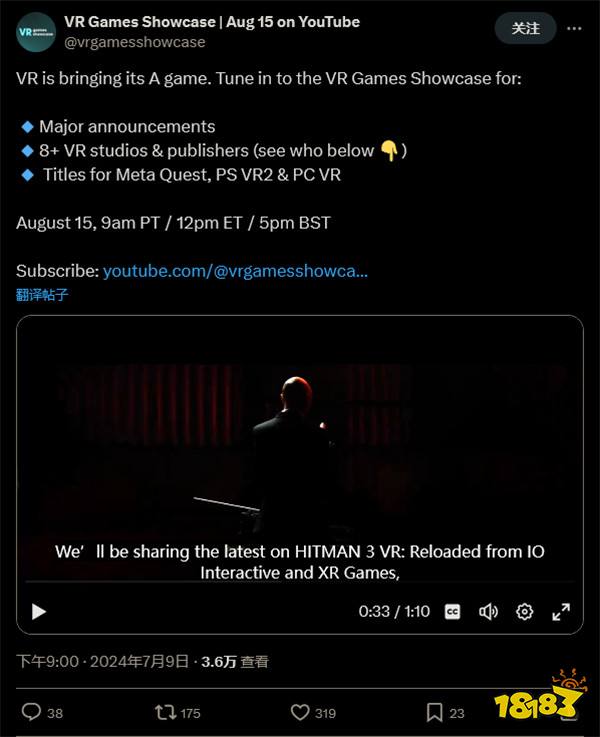Enter fullscreen video mode
Image resolution: width=600 pixels, height=737 pixels.
point(561,611)
